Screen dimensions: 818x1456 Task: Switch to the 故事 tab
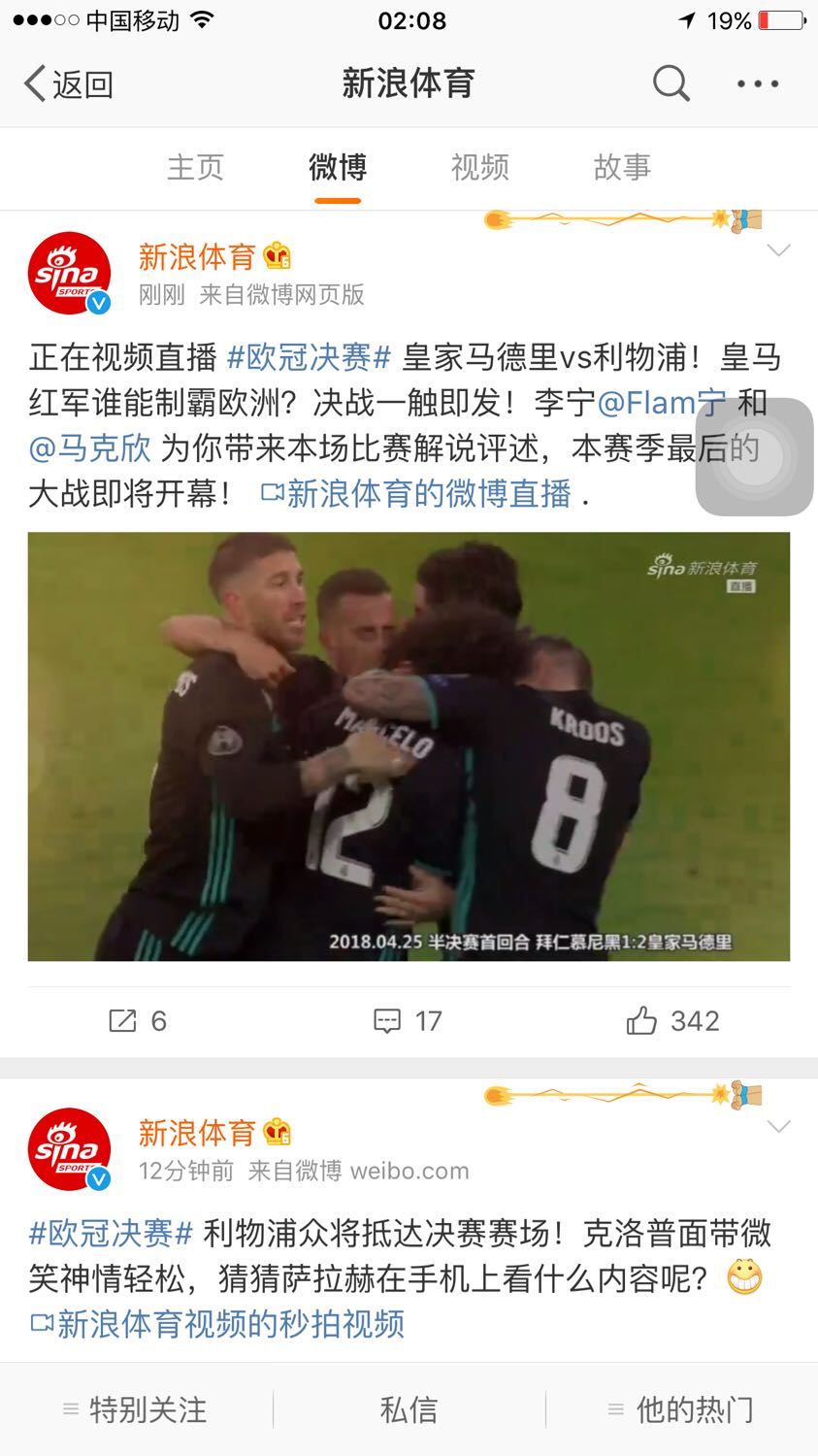(622, 167)
